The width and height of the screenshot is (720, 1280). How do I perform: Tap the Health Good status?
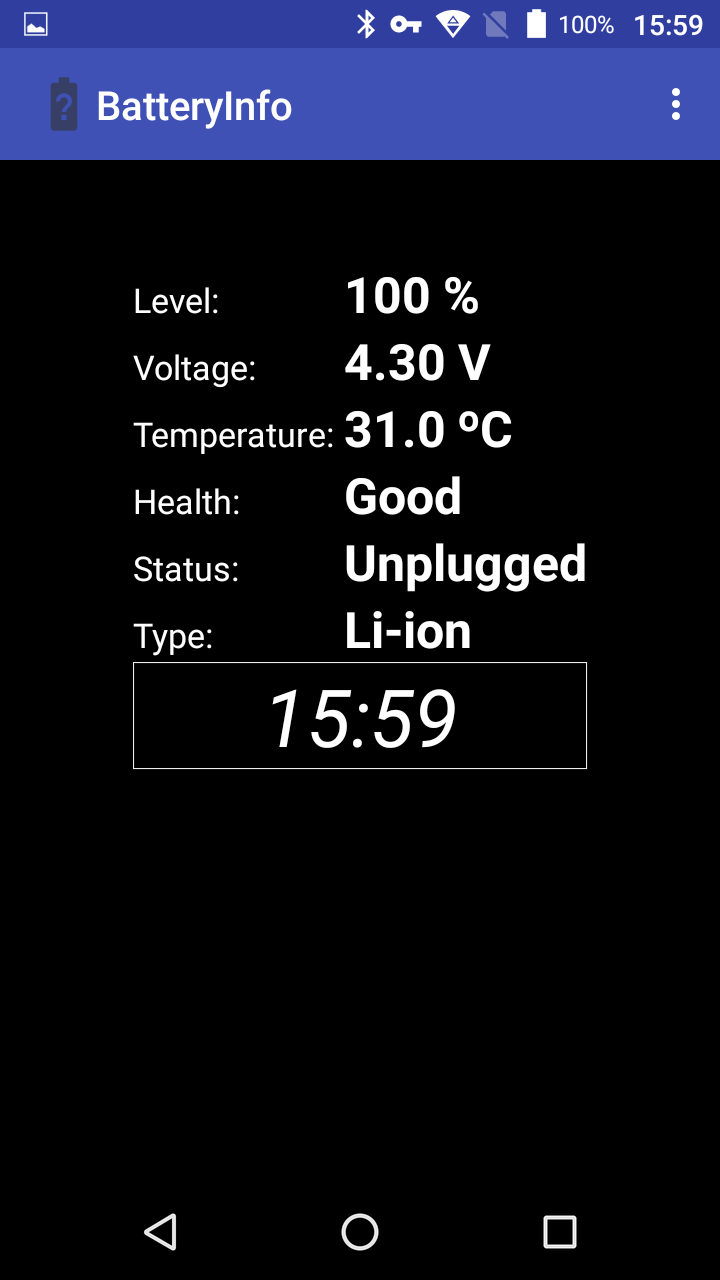tap(402, 497)
